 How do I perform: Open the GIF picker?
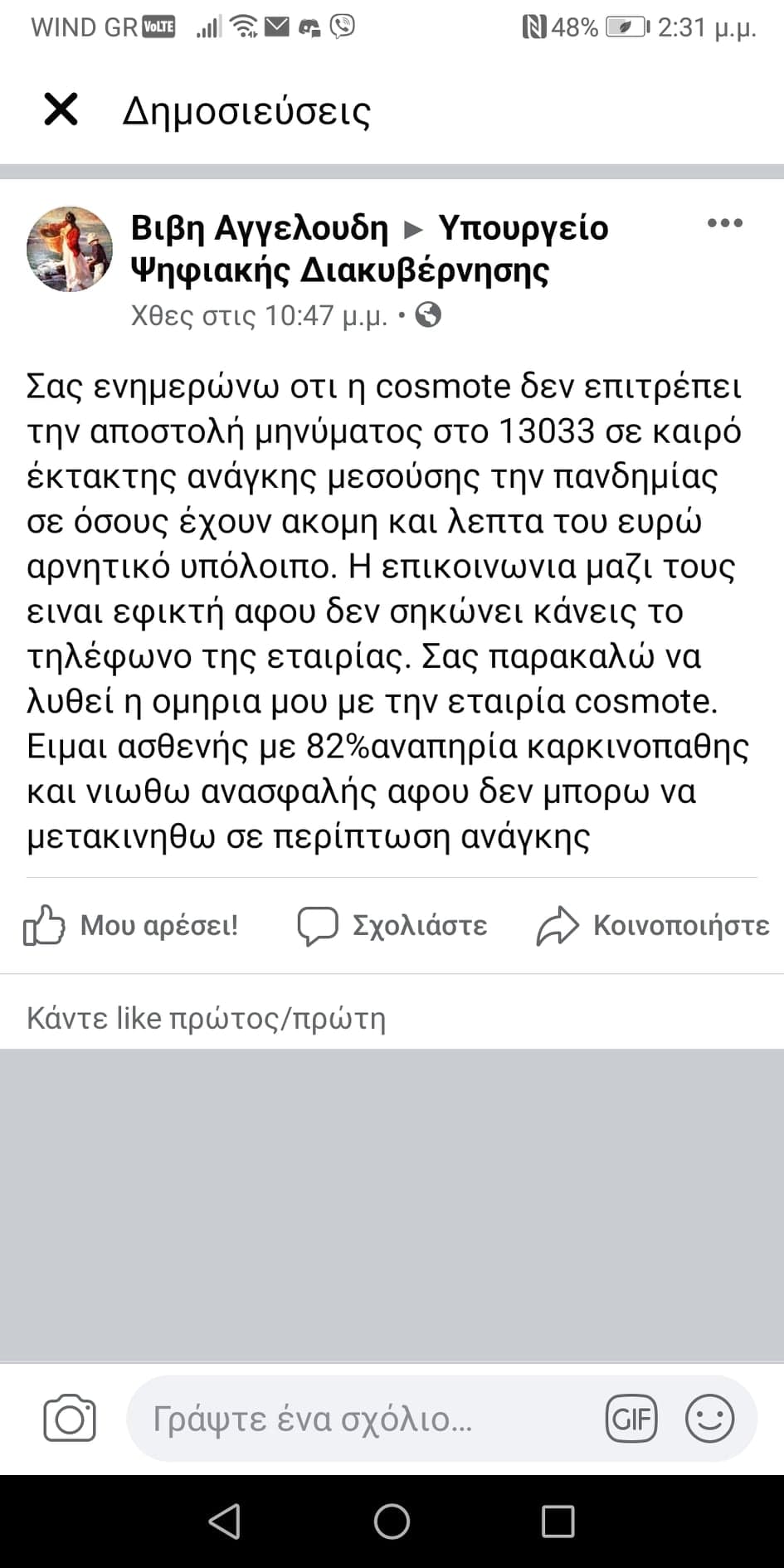[631, 1419]
